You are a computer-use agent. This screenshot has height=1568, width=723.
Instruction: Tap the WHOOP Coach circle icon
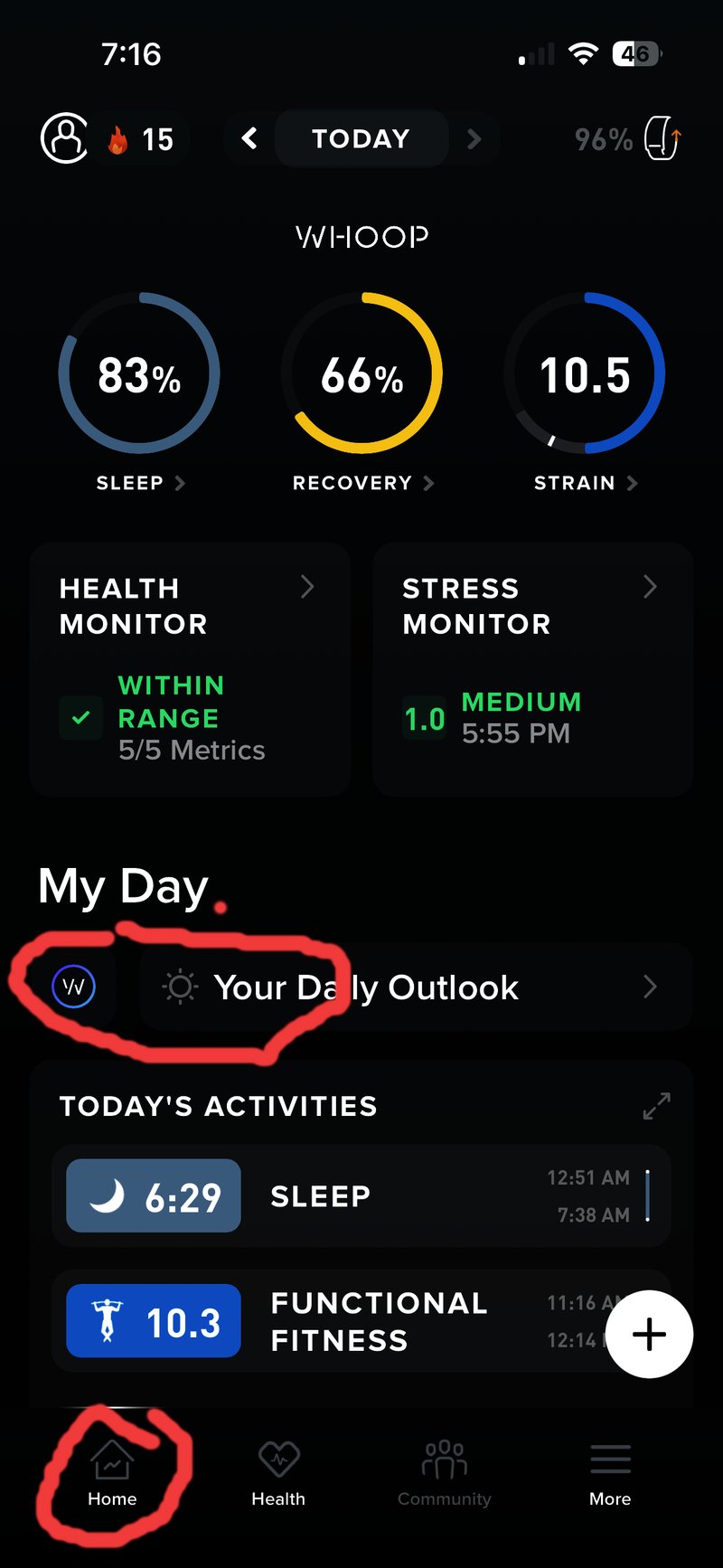[x=73, y=987]
